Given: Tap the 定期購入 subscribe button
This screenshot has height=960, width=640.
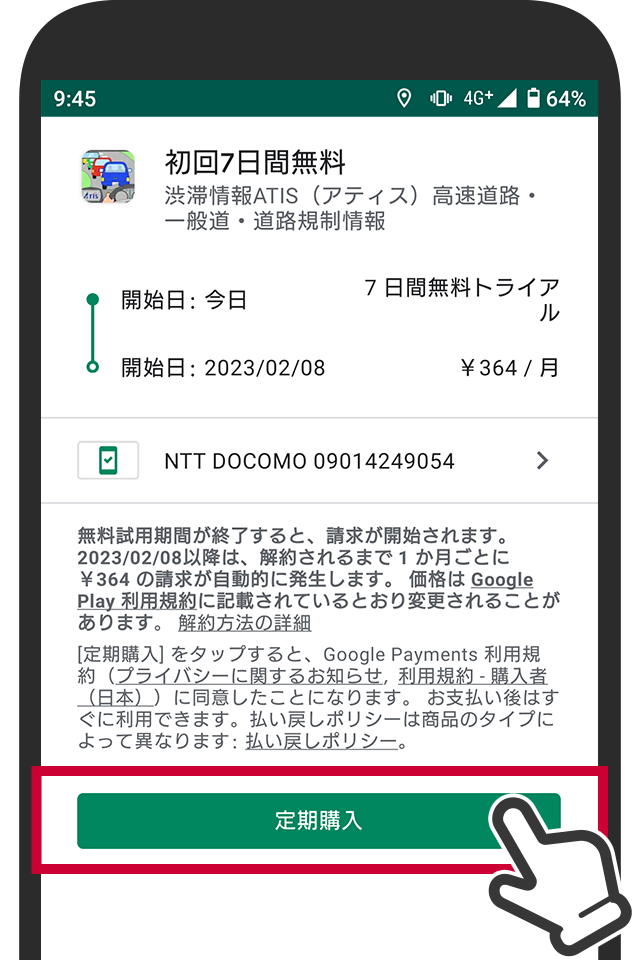Looking at the screenshot, I should pos(318,821).
